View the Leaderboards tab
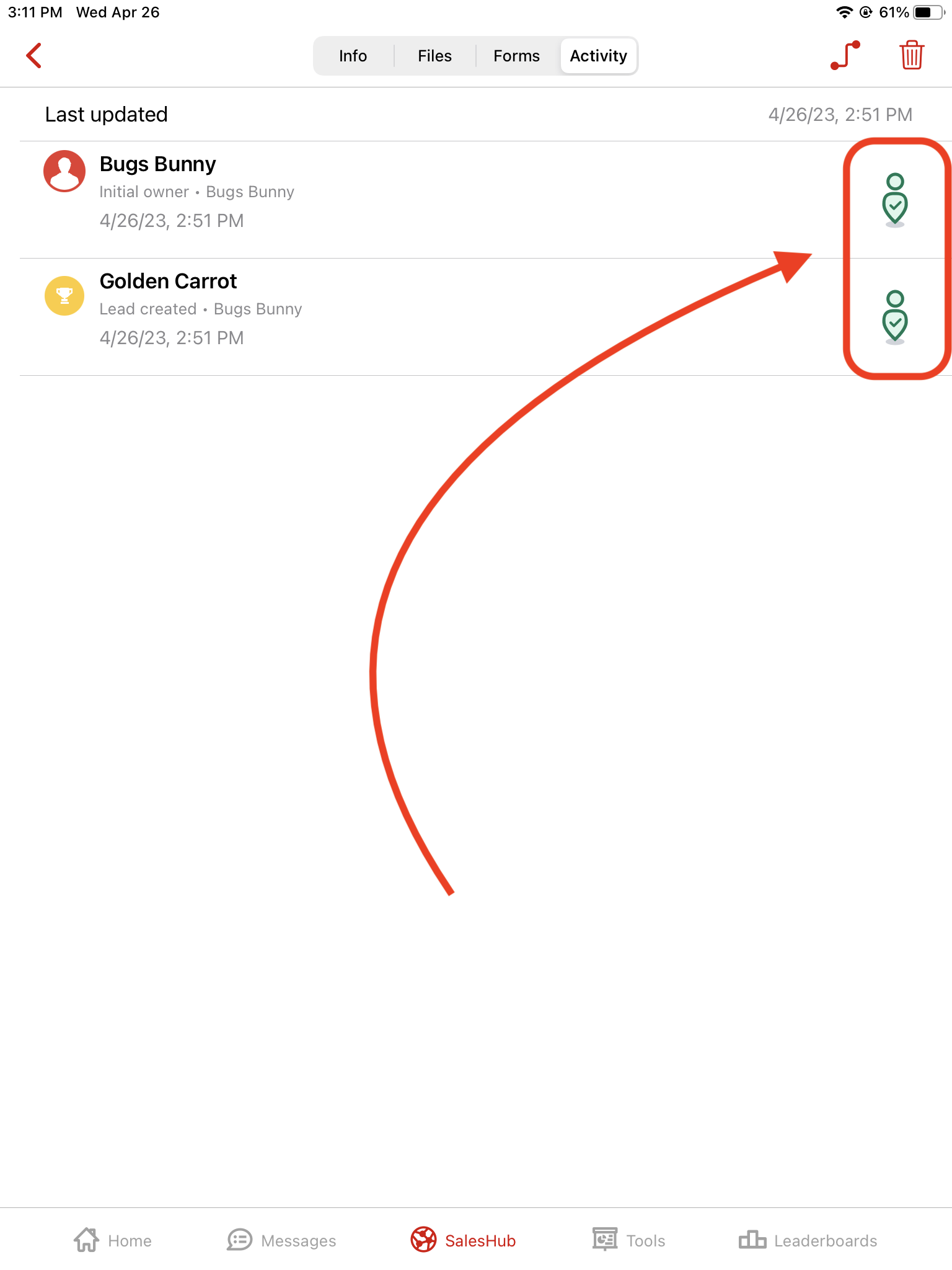Screen dimensions: 952x1270 coord(808,1240)
